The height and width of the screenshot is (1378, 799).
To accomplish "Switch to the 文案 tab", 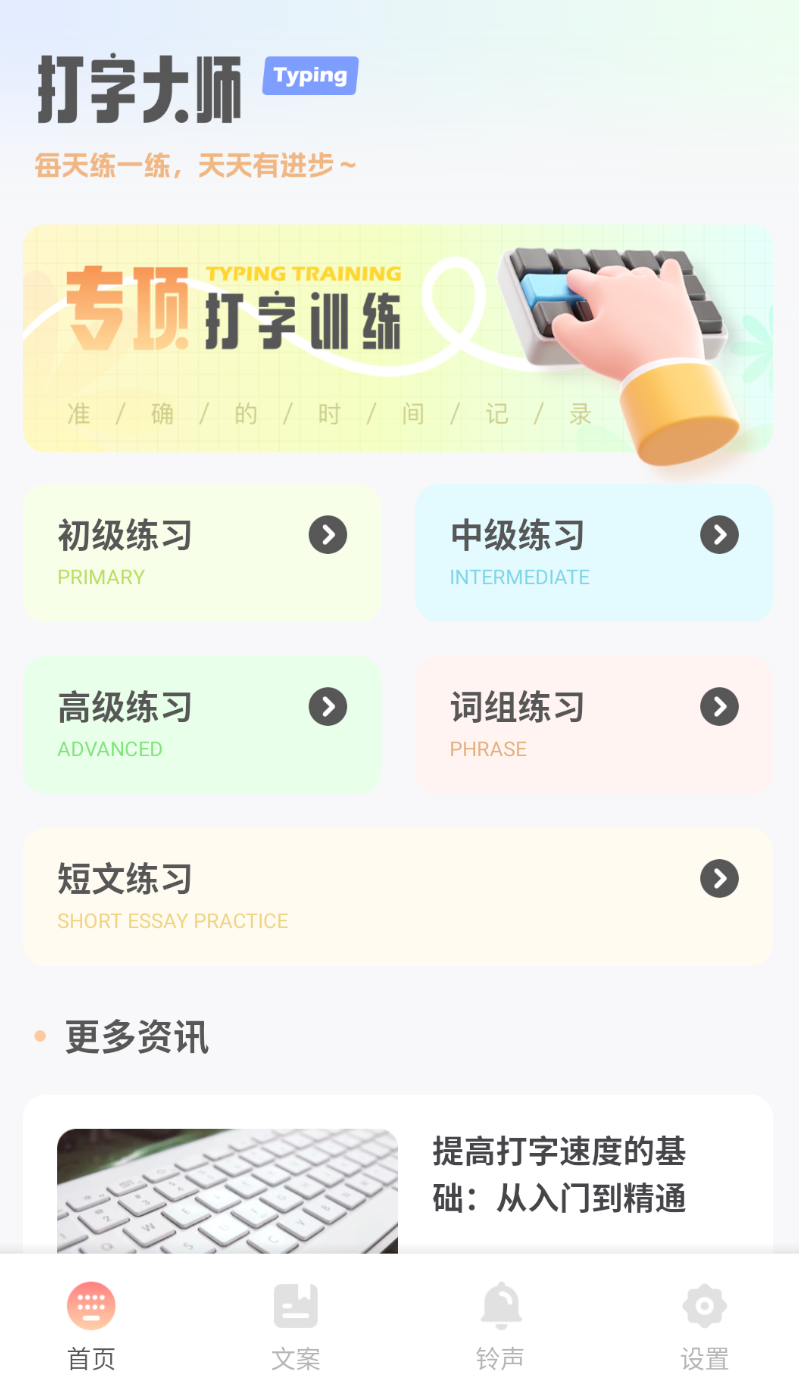I will [x=296, y=1325].
